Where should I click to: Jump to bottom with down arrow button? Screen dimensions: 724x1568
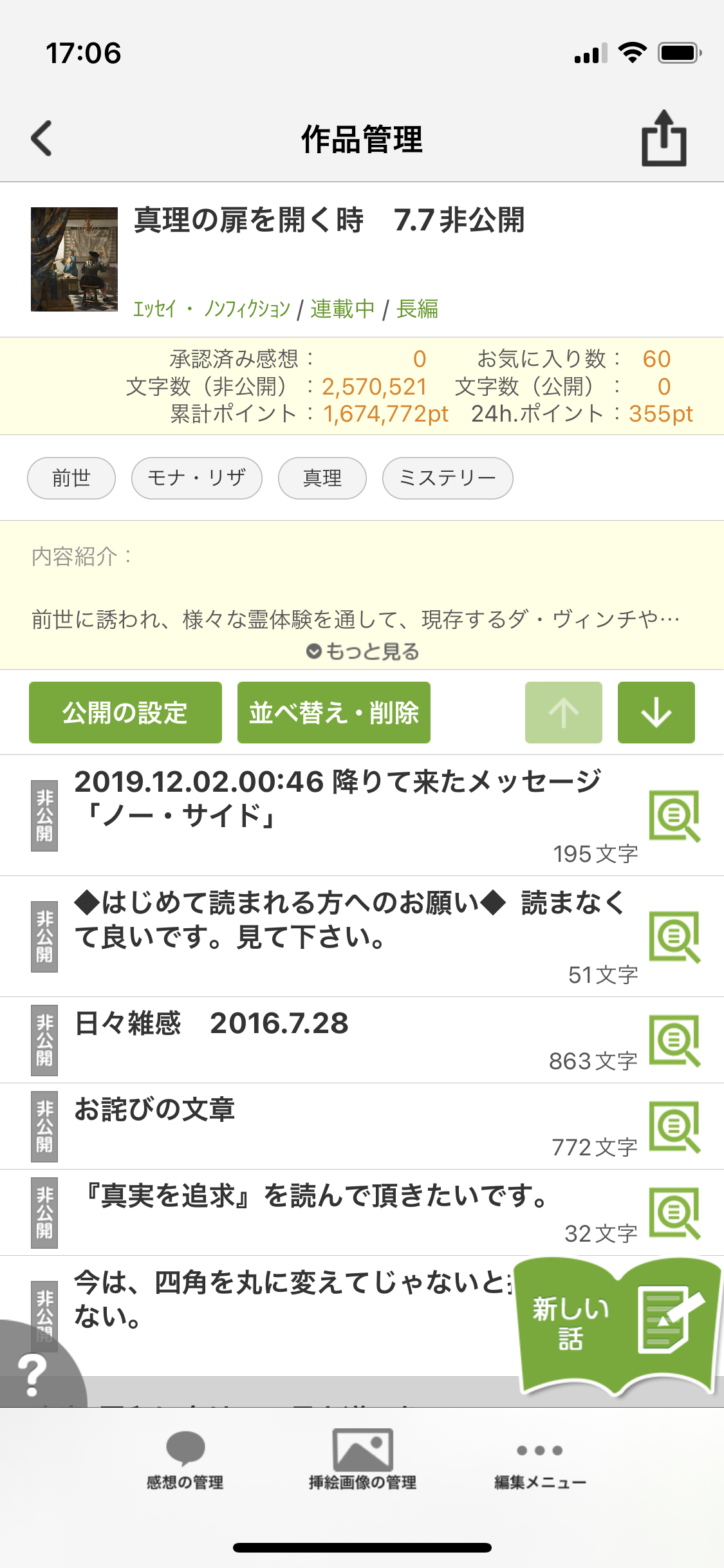656,713
